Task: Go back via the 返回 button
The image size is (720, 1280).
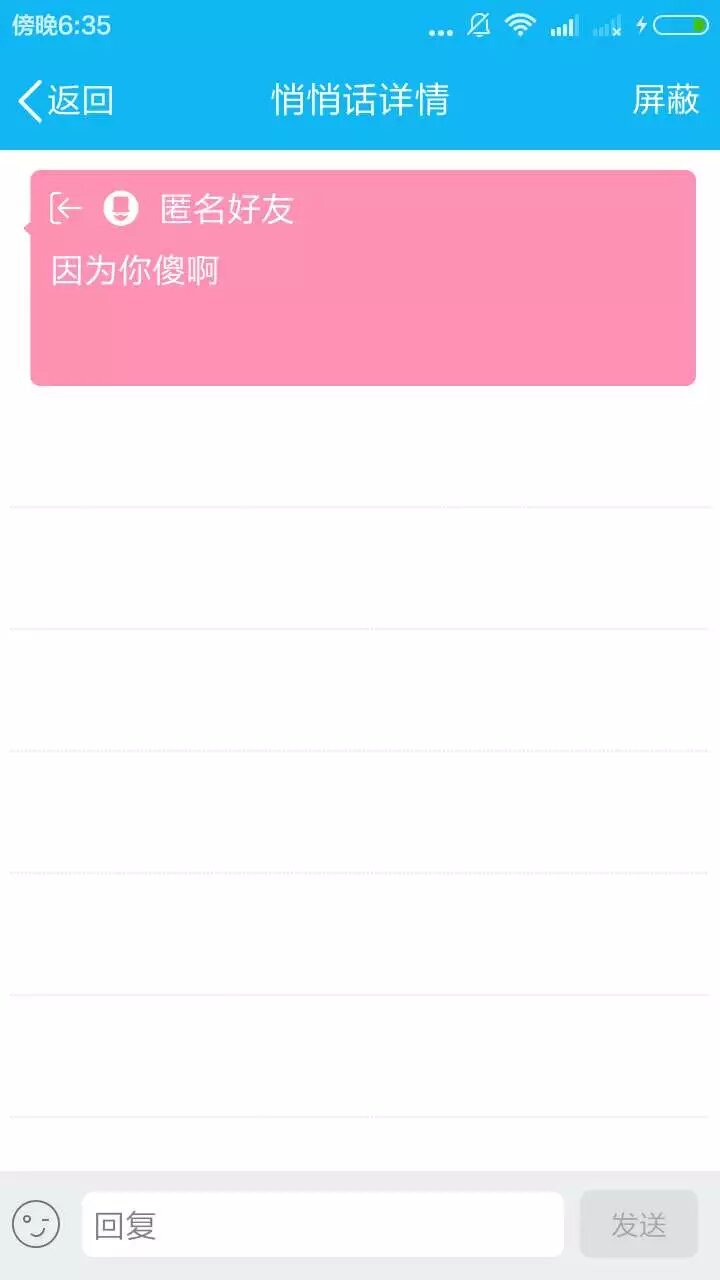Action: pos(66,100)
